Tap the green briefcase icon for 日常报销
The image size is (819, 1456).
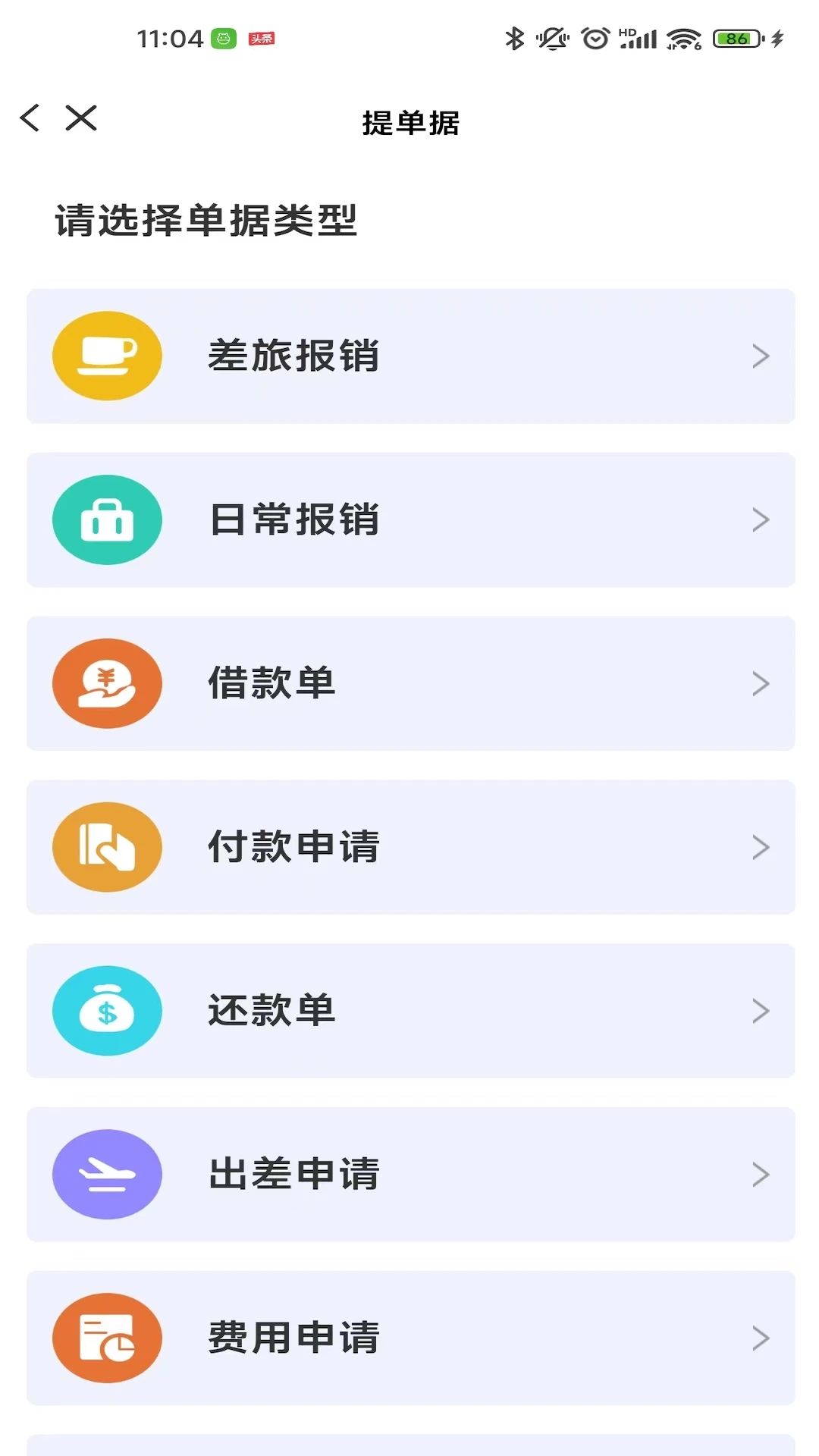(106, 519)
